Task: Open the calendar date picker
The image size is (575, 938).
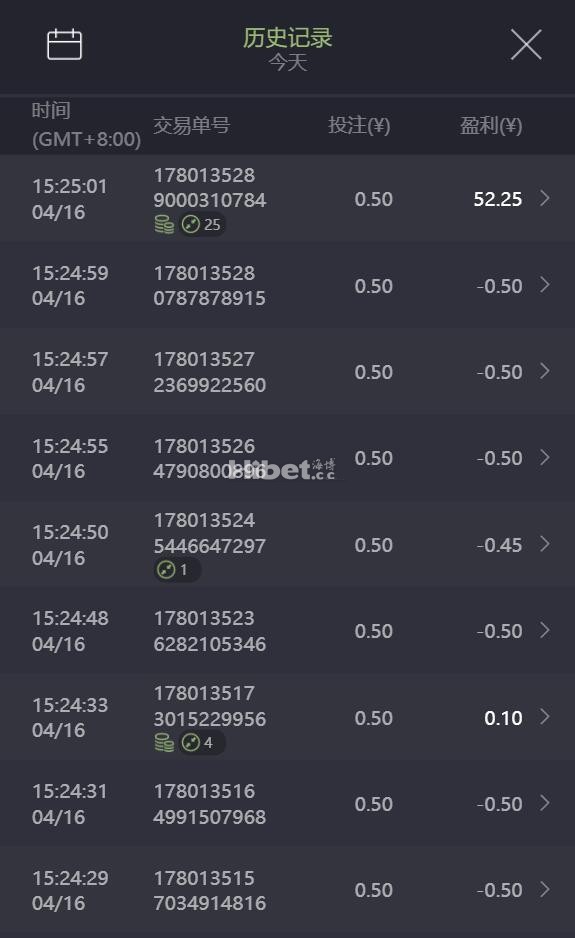Action: coord(65,44)
